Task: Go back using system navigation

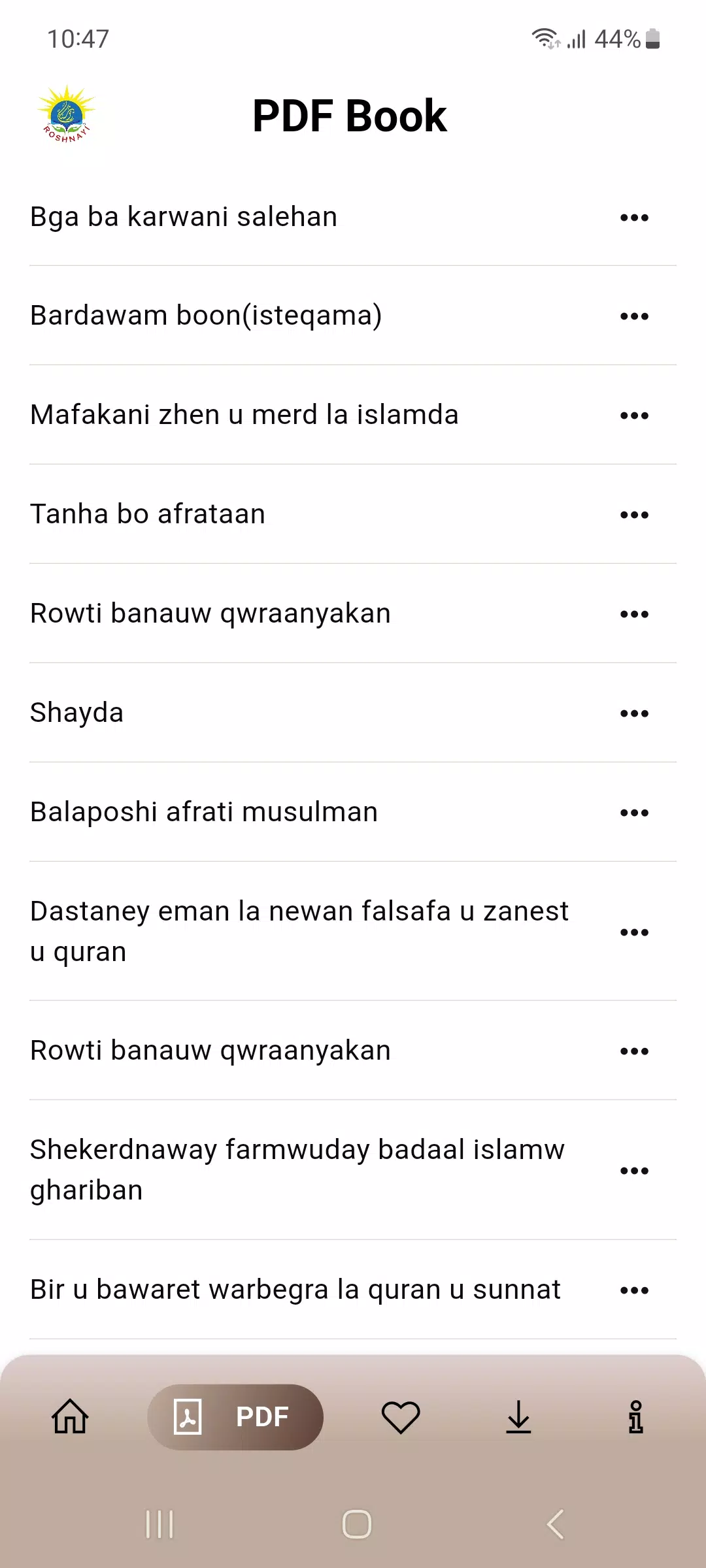Action: click(555, 1525)
